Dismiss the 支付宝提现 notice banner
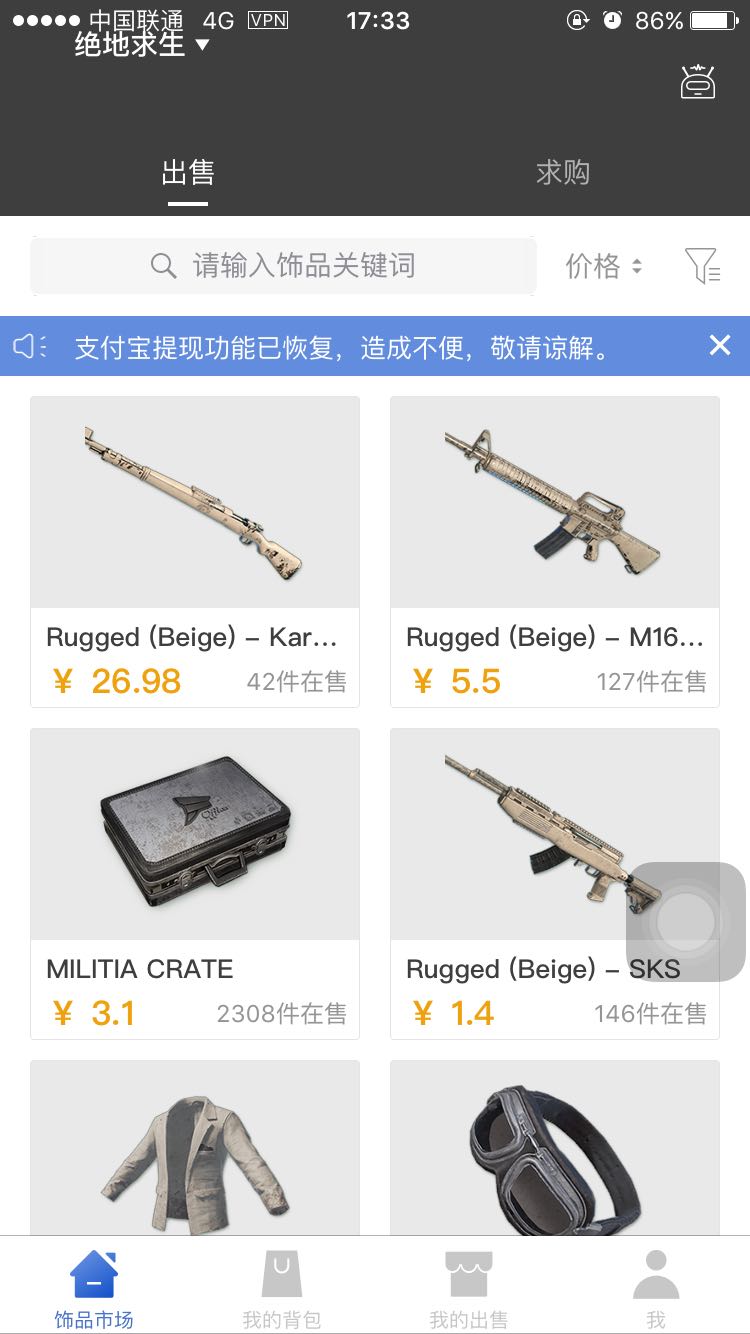Image resolution: width=750 pixels, height=1334 pixels. click(x=719, y=346)
